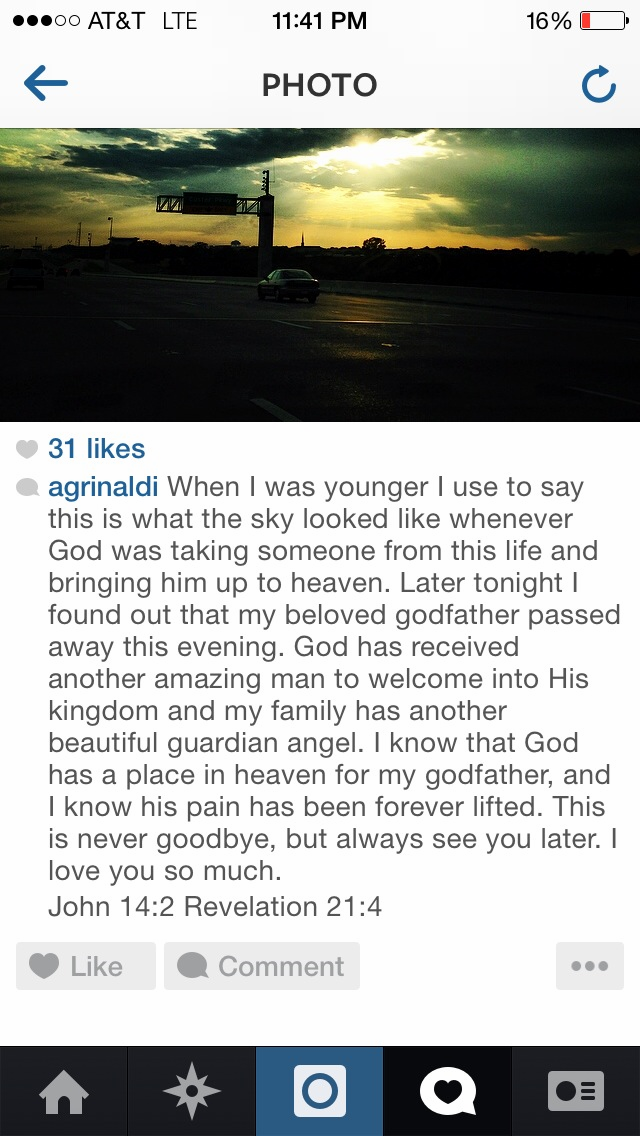
Task: View the 31 likes list
Action: [96, 449]
